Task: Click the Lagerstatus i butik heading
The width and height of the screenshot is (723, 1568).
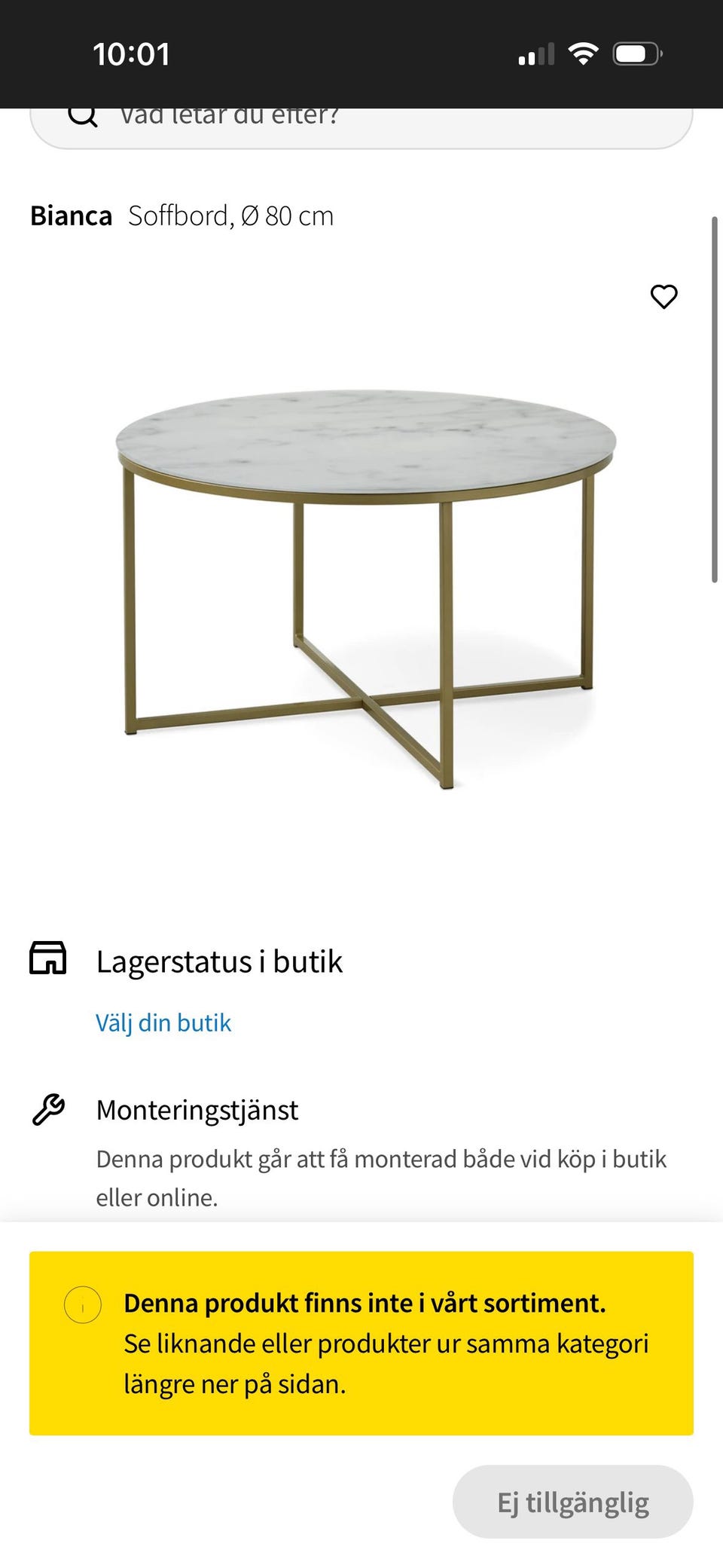Action: point(219,960)
